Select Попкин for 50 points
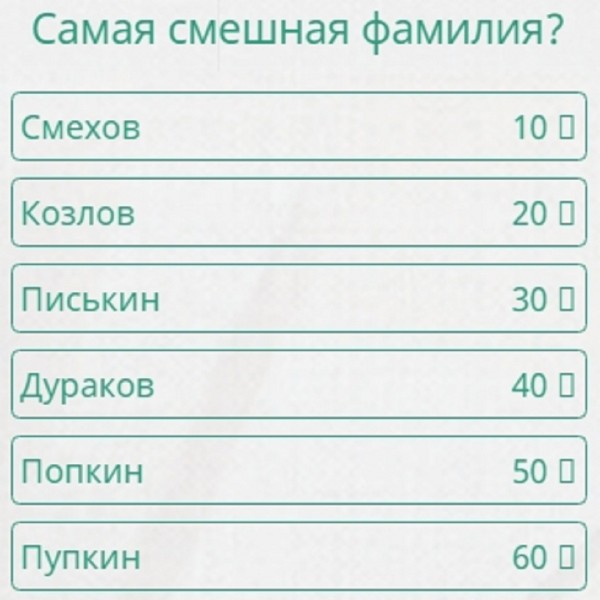Screen dimensions: 600x600 click(x=298, y=471)
